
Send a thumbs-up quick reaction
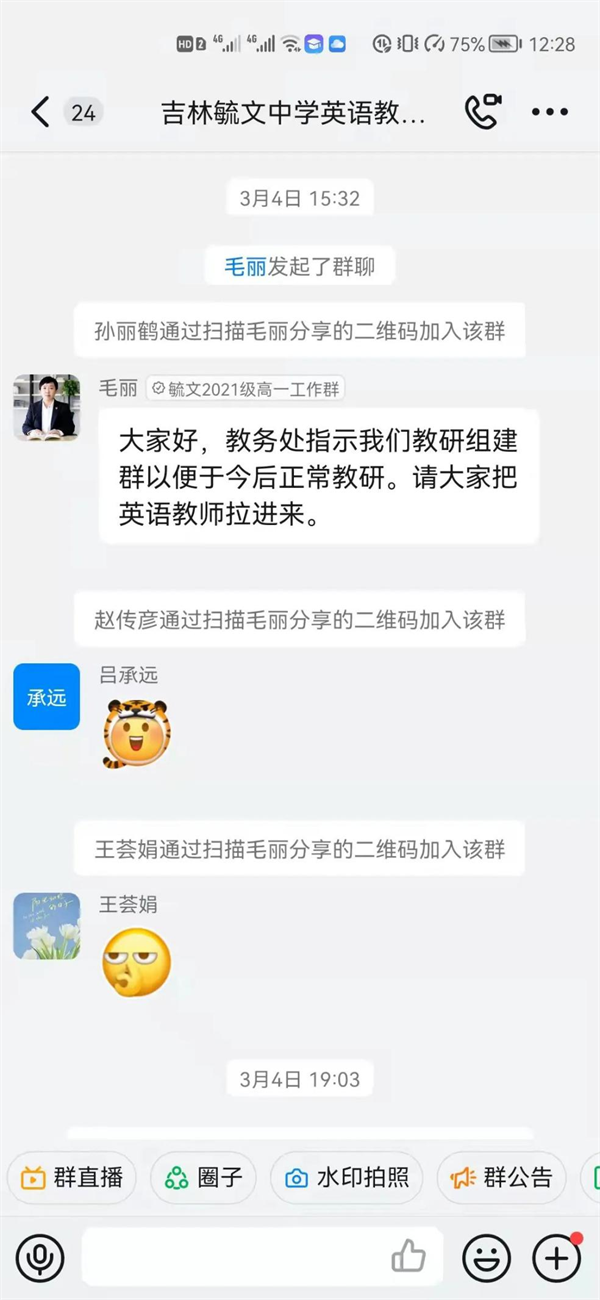[x=408, y=1257]
